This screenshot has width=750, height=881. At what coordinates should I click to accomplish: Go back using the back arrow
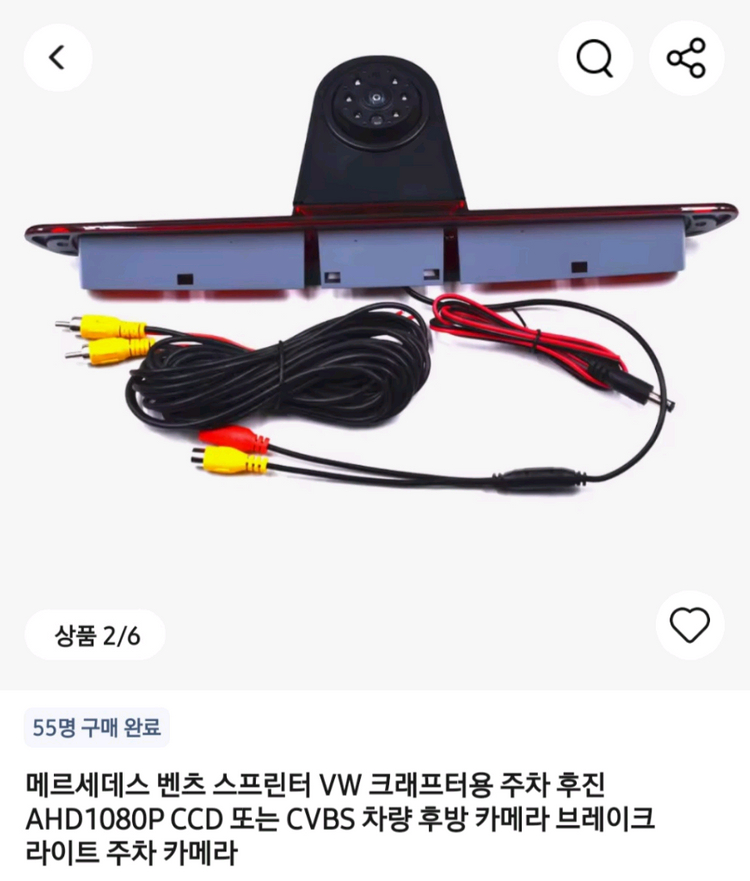tap(57, 57)
